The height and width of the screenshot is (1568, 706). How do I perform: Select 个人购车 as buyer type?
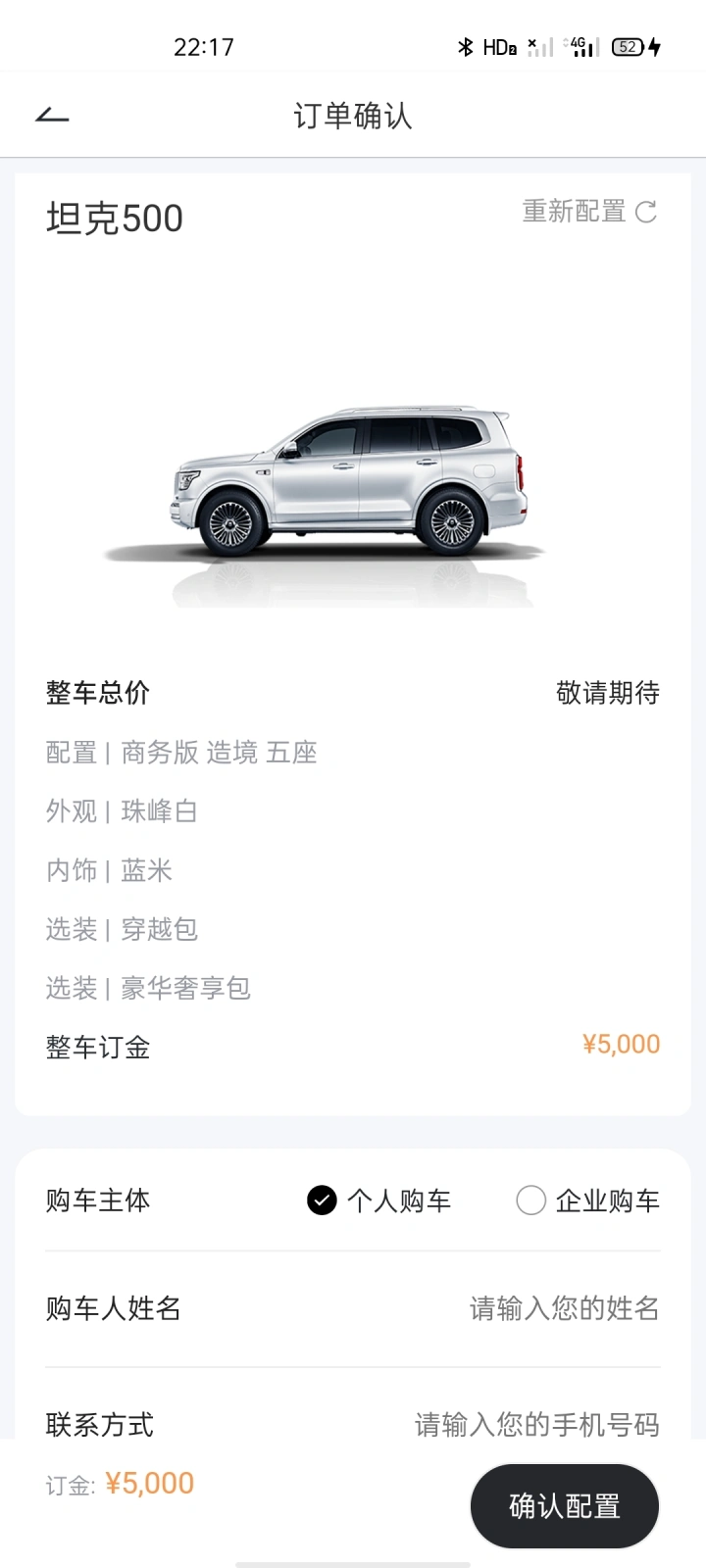pyautogui.click(x=378, y=1200)
